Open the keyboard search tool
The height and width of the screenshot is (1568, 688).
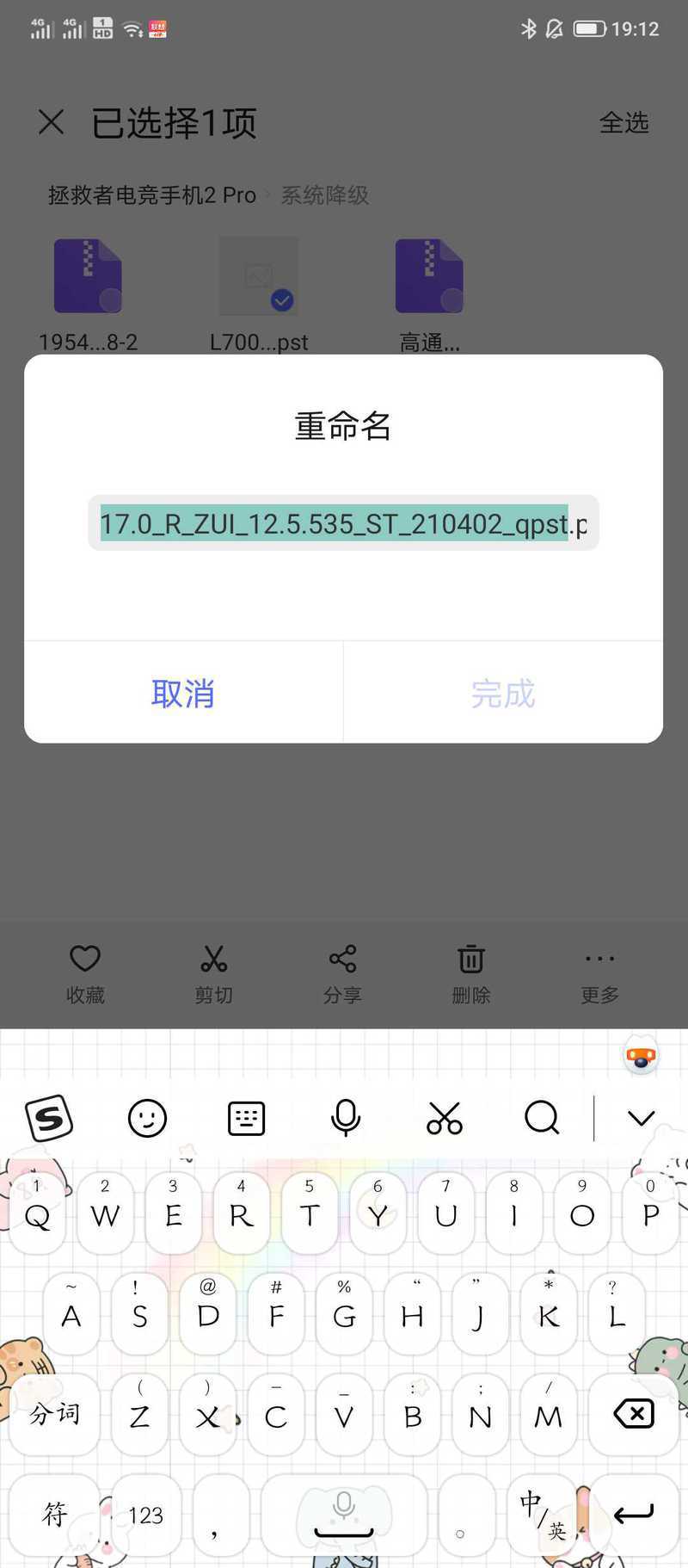(542, 1118)
